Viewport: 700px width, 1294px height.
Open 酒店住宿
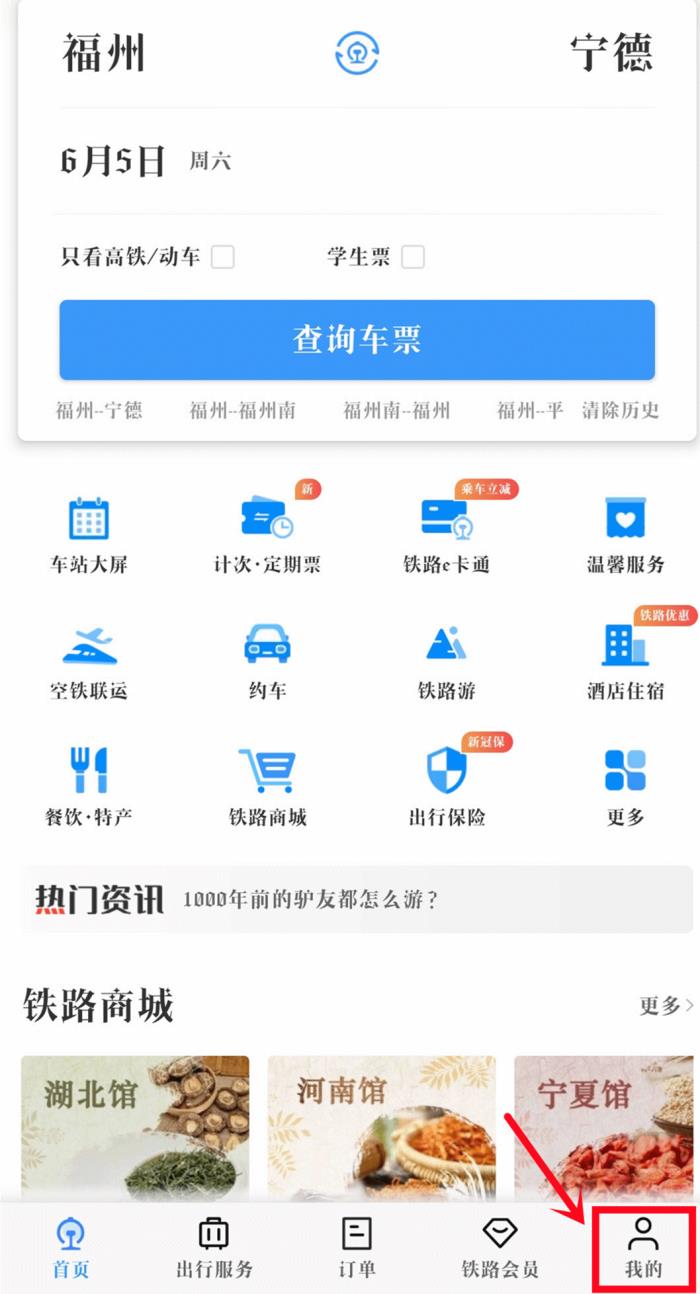point(626,660)
